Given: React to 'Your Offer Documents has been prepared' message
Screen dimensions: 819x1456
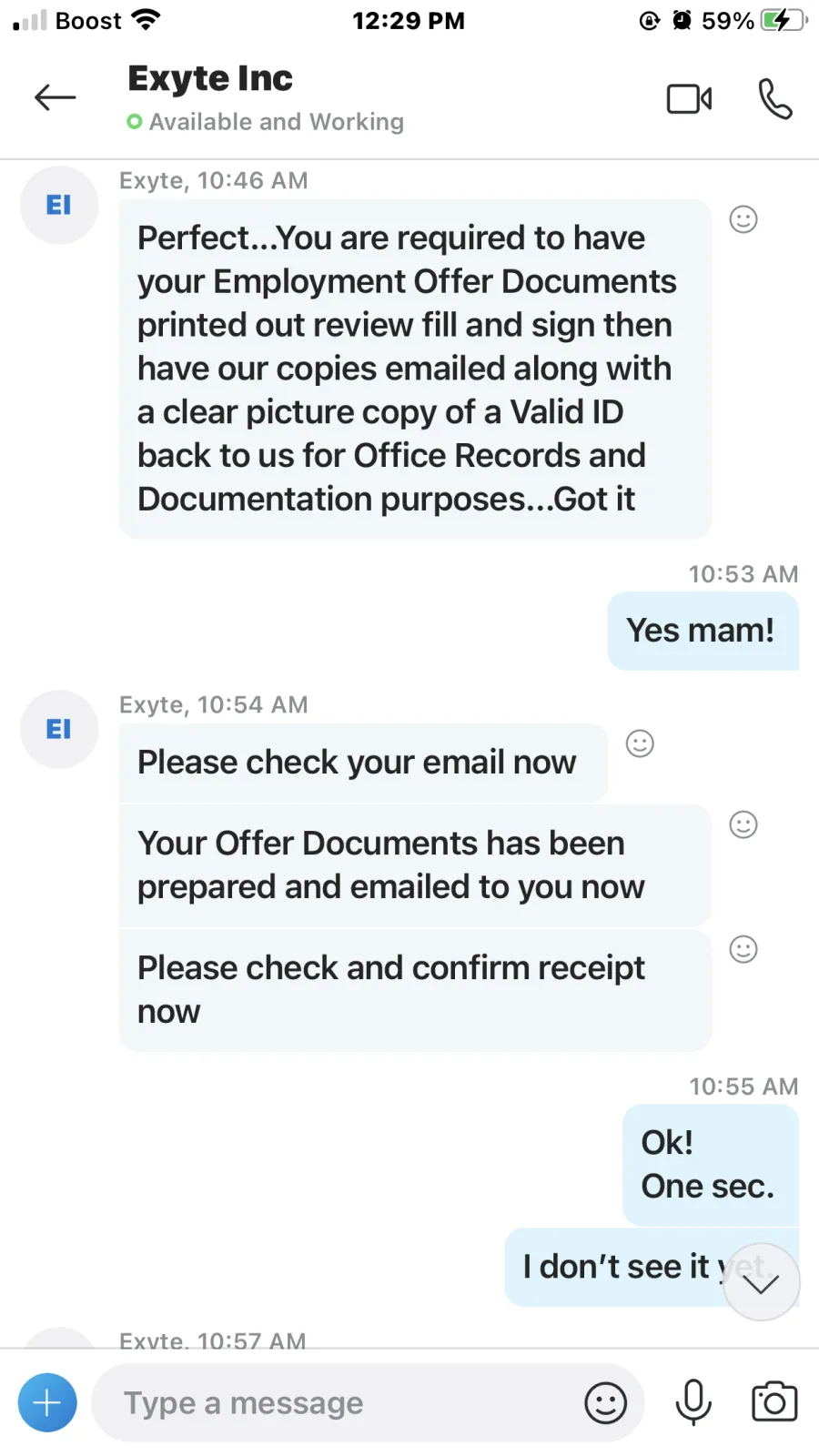Looking at the screenshot, I should point(743,824).
